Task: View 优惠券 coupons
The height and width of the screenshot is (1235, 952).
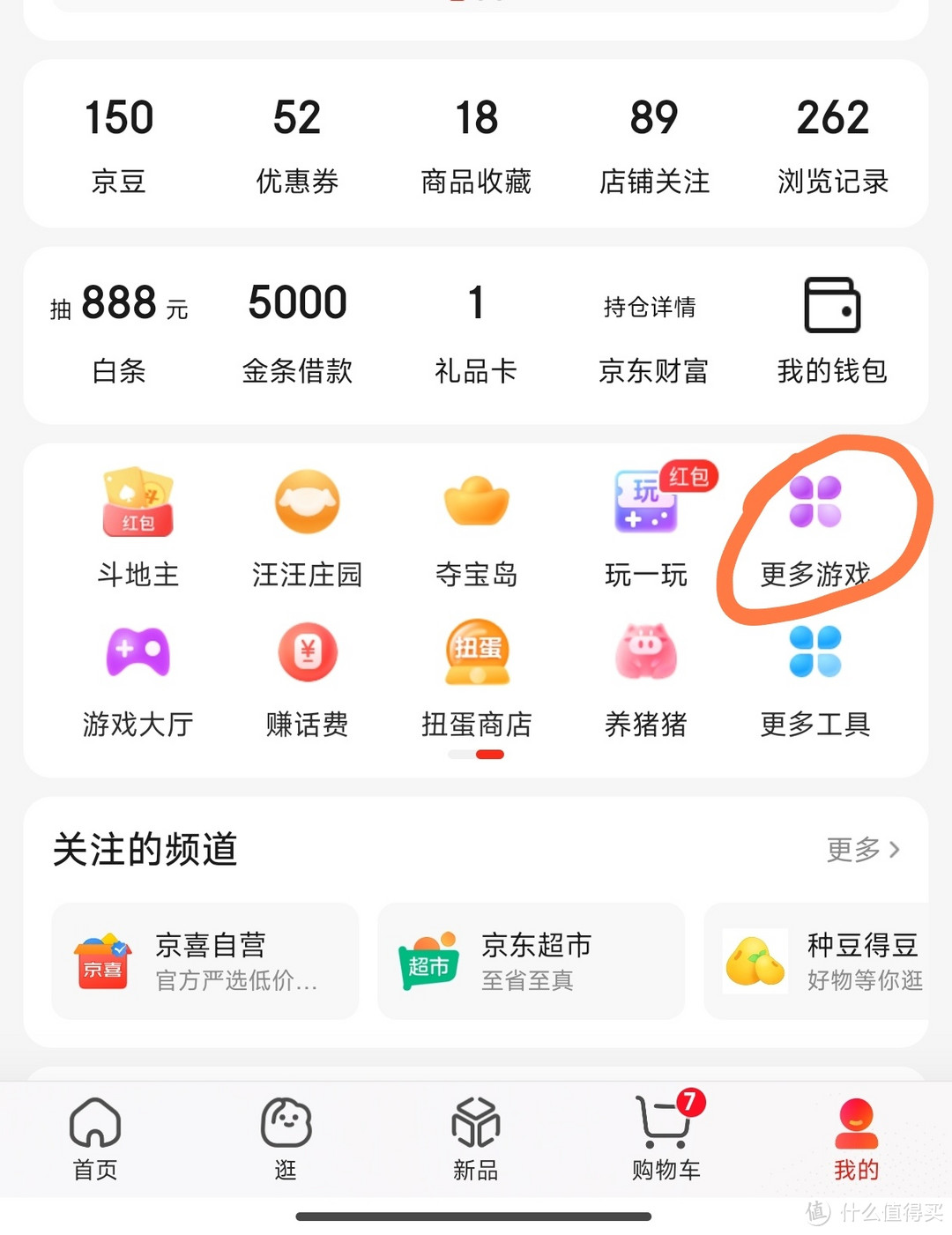Action: point(297,145)
